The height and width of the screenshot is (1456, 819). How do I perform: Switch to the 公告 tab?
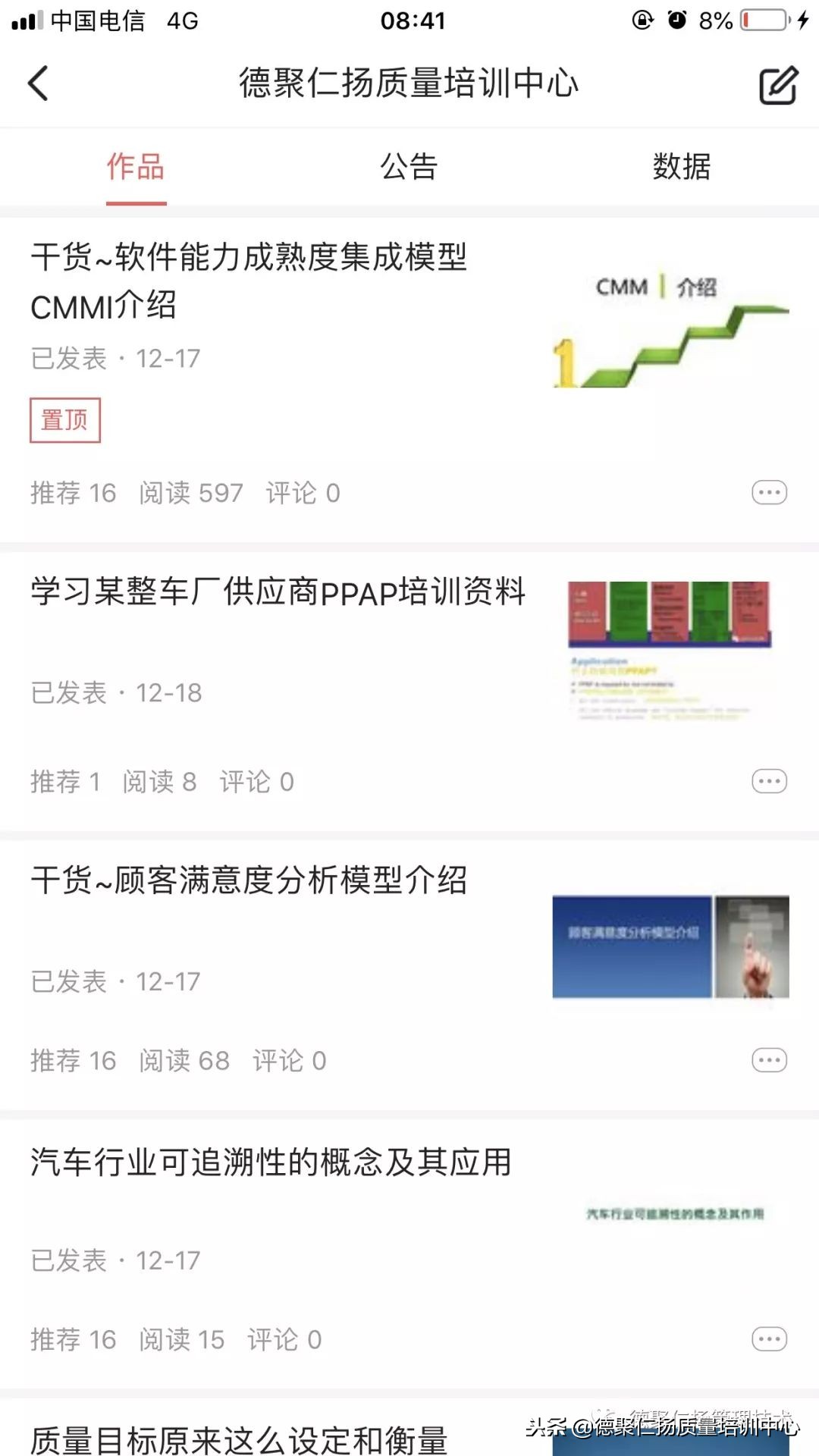tap(409, 168)
